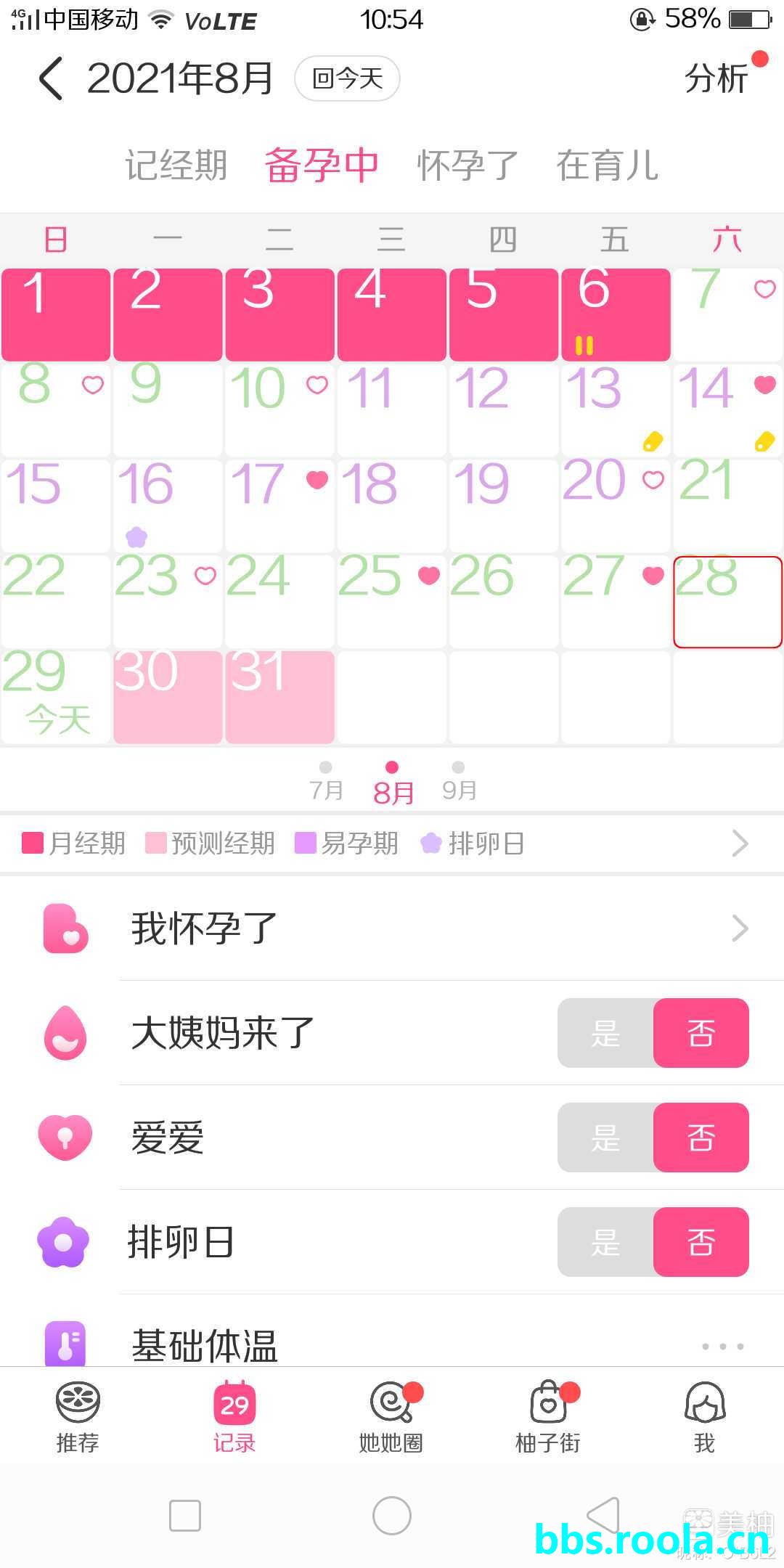Jump to 9月 month indicator

click(x=459, y=781)
